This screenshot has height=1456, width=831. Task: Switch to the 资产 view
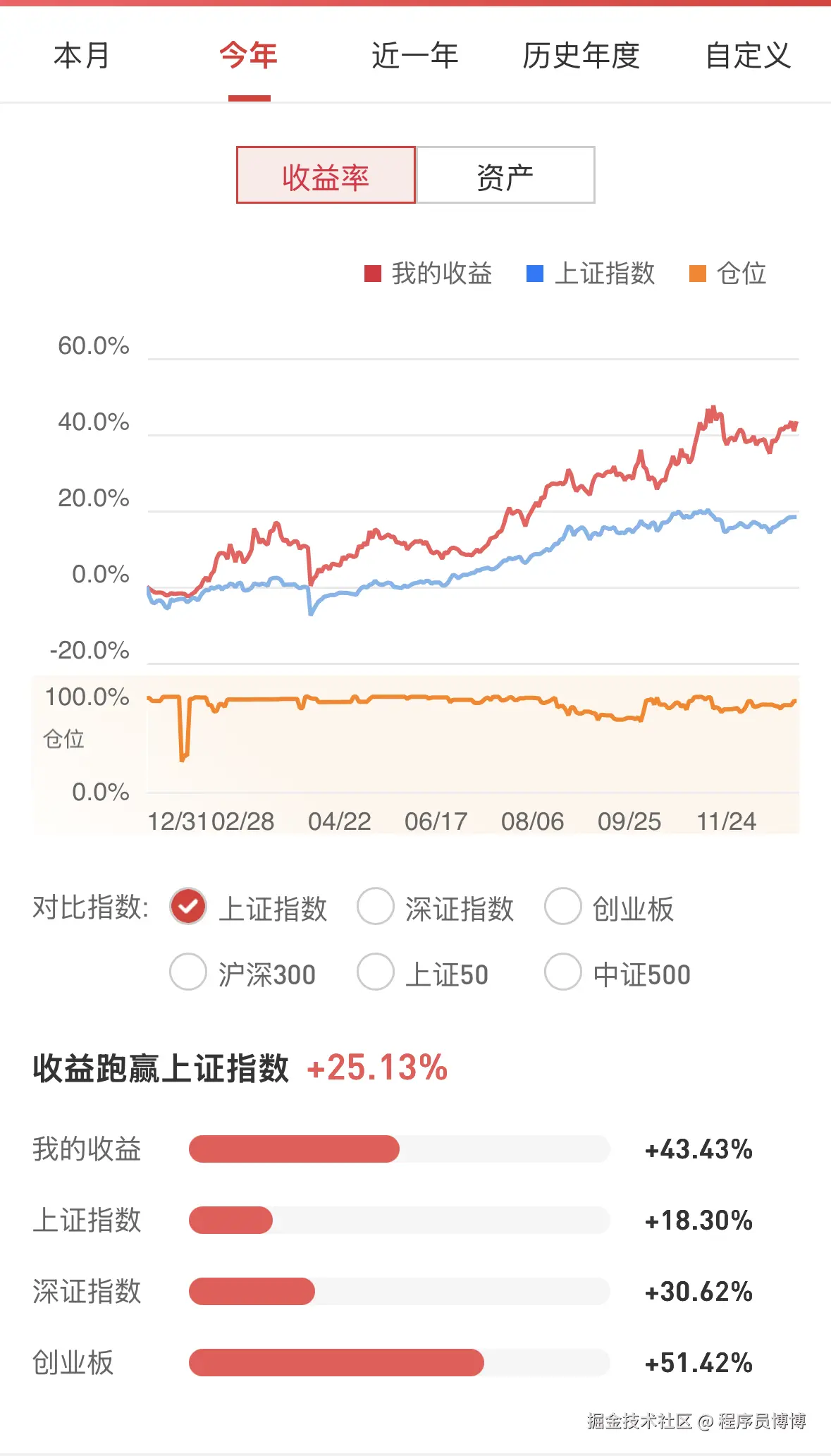coord(505,176)
